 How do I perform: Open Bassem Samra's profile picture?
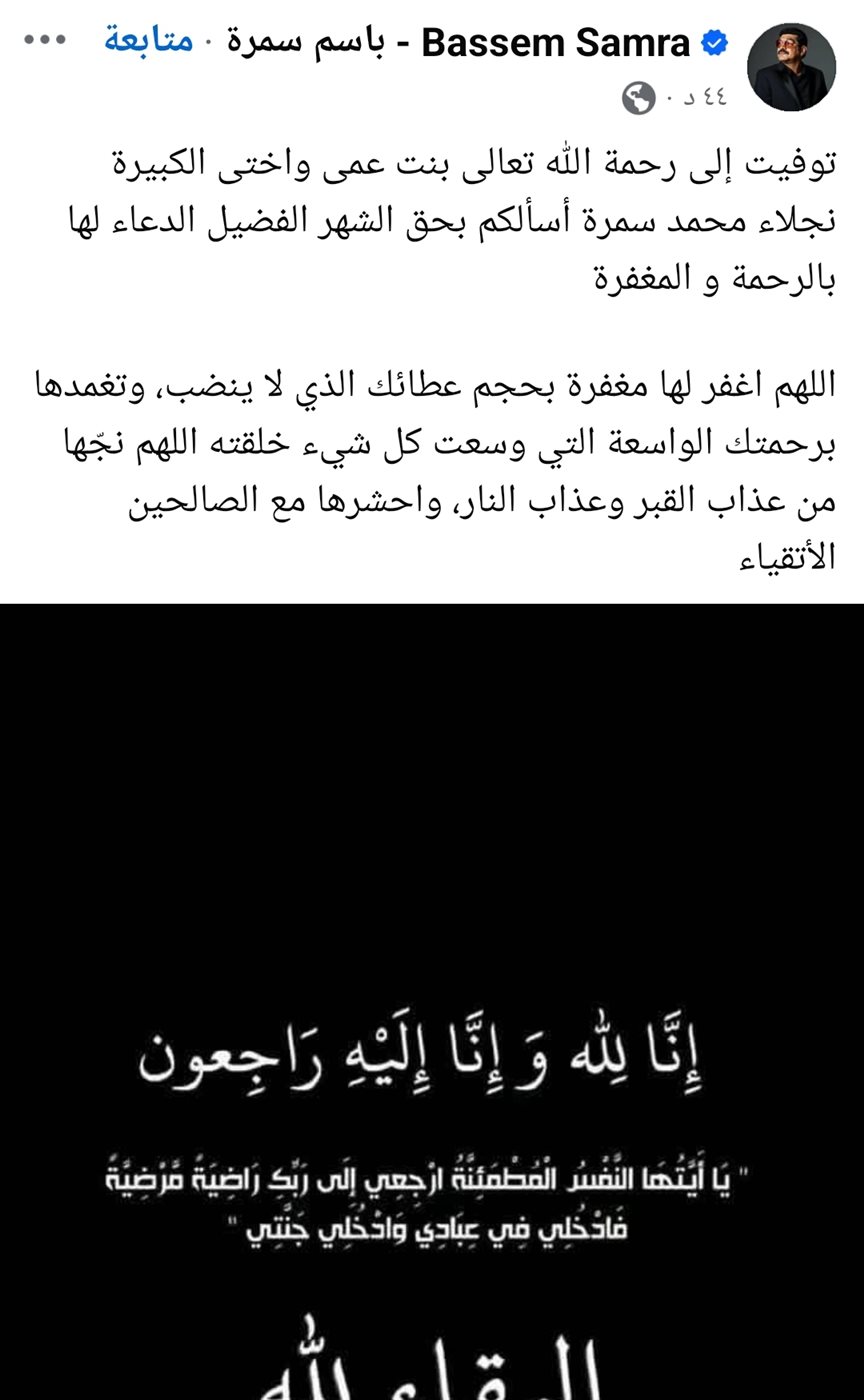pos(791,67)
